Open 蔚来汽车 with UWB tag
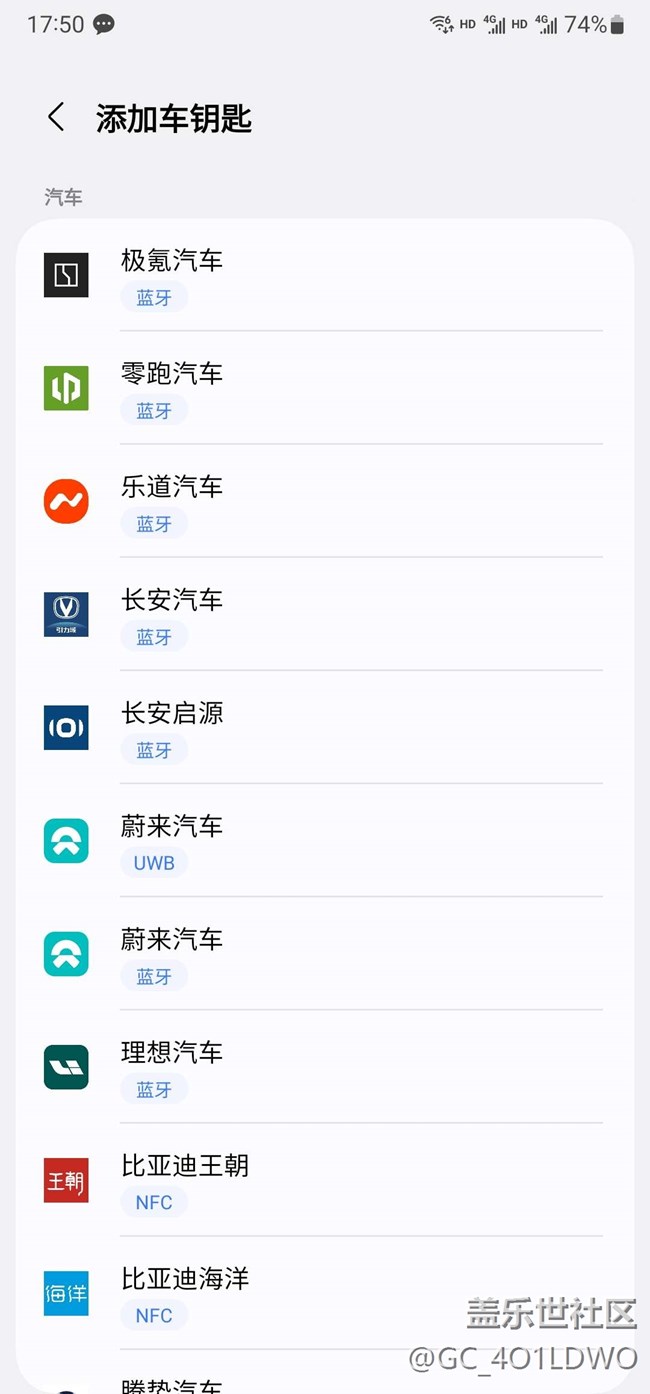Image resolution: width=650 pixels, height=1394 pixels. coord(324,840)
